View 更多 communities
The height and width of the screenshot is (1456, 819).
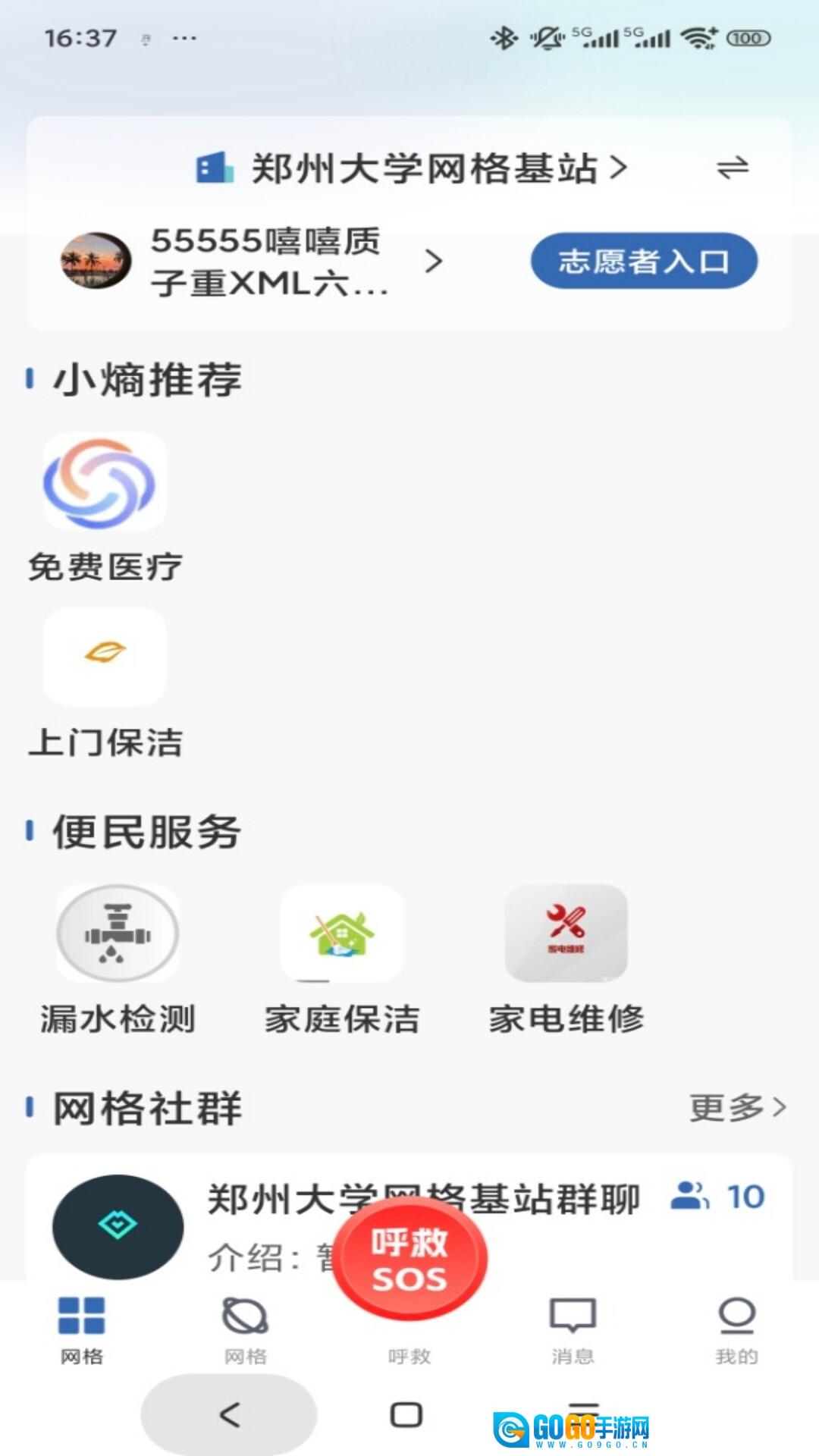coord(737,1108)
